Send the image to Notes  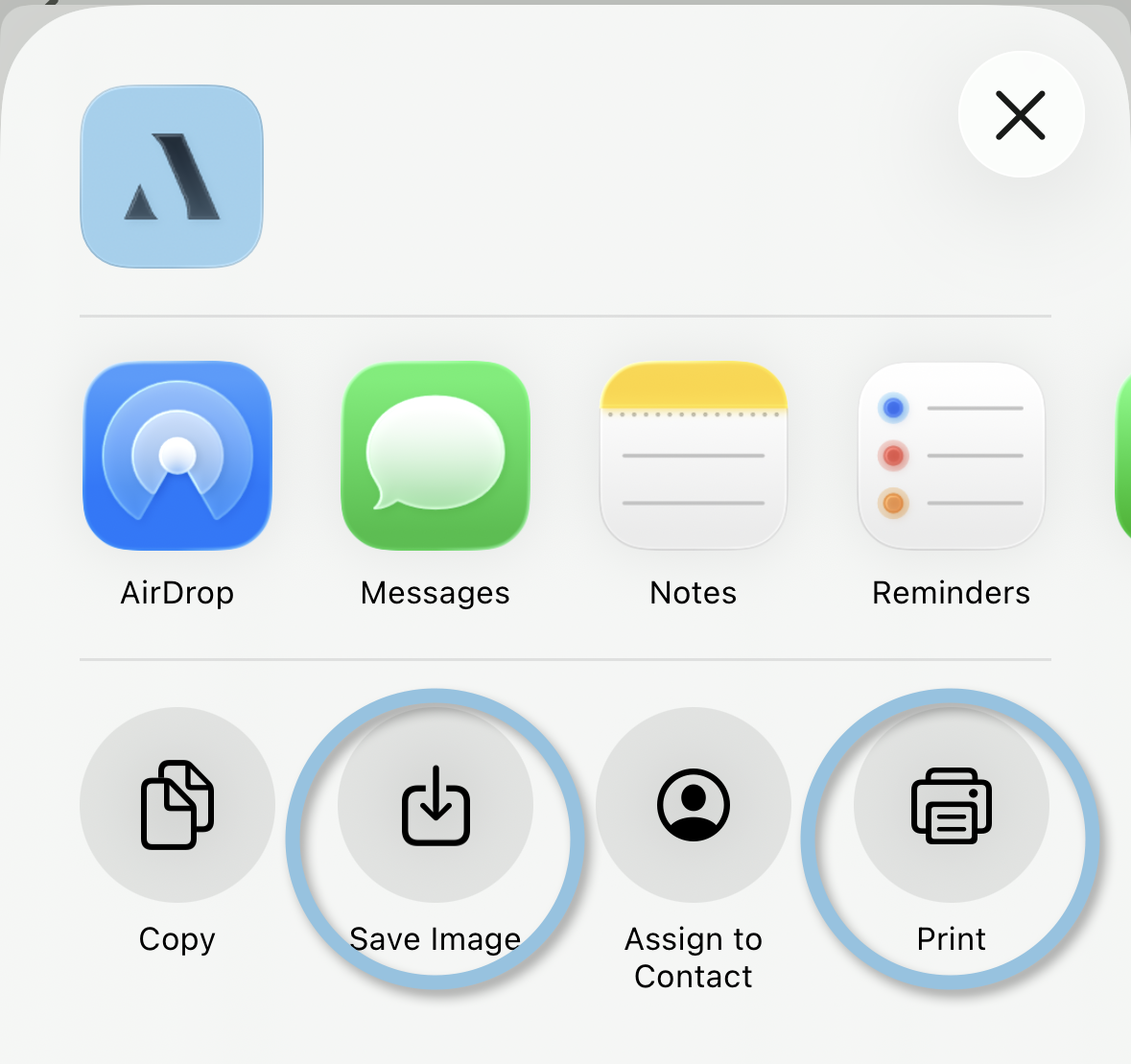point(694,456)
